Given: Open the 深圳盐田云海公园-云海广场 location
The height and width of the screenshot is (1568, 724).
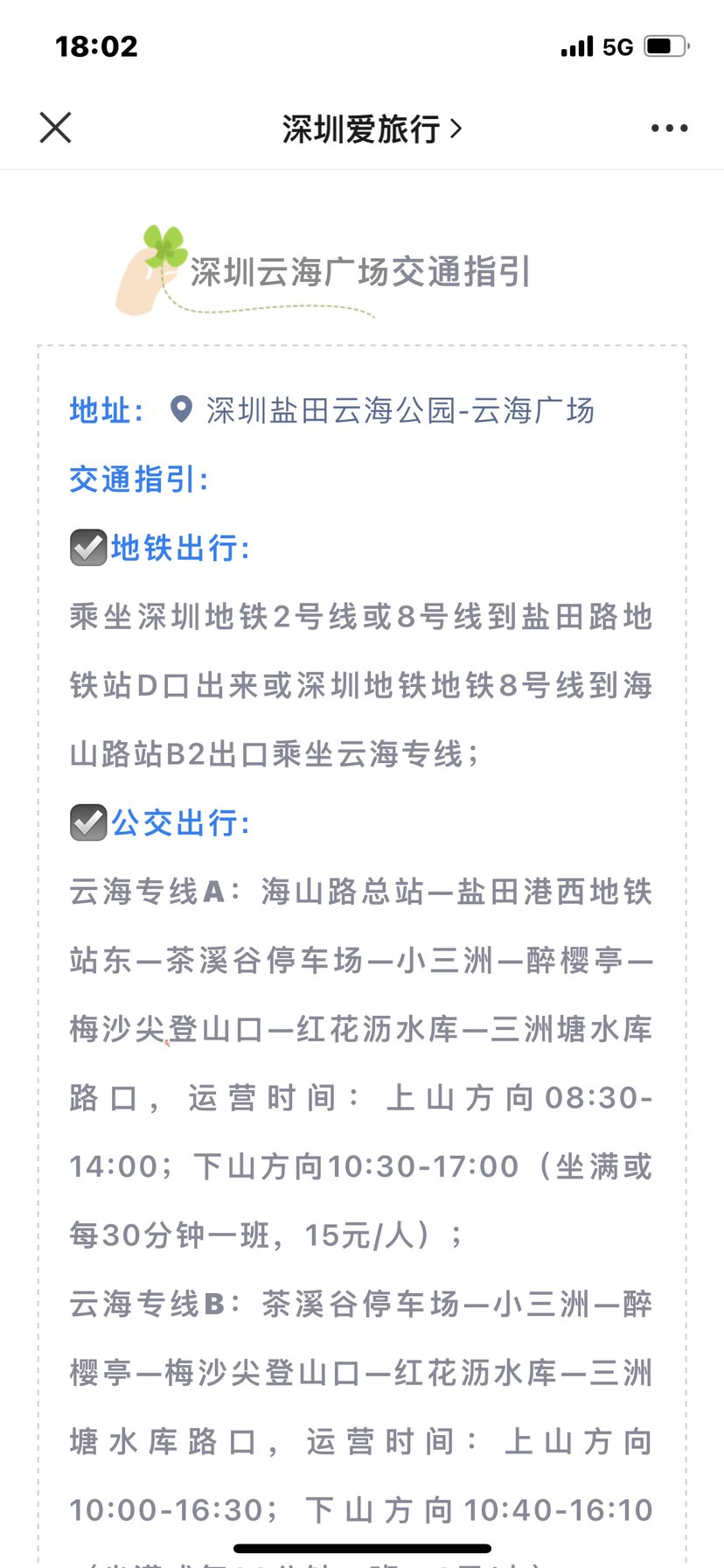Looking at the screenshot, I should coord(399,409).
